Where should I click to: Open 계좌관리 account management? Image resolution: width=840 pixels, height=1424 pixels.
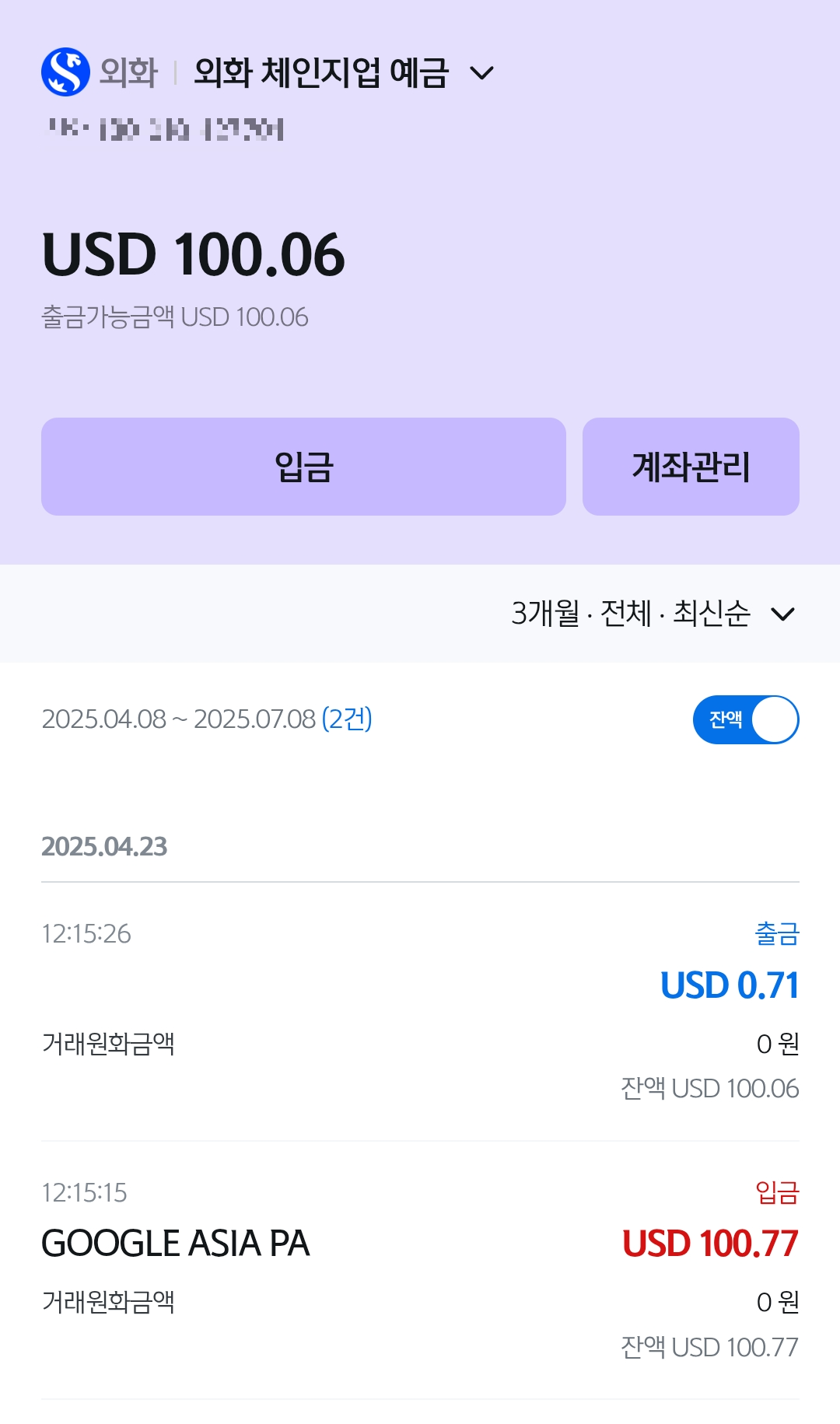click(690, 467)
